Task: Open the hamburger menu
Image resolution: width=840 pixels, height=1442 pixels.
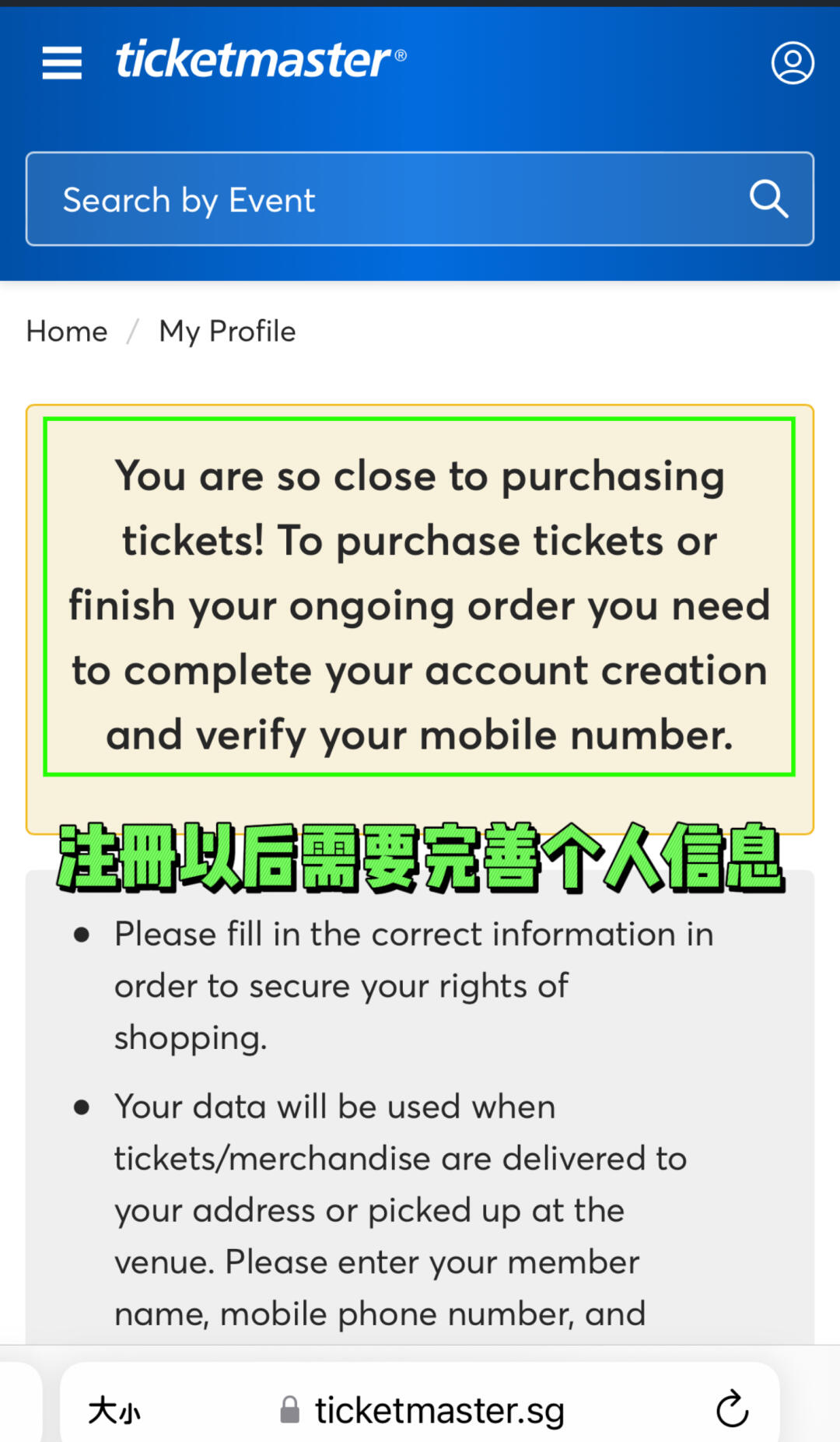Action: point(62,62)
